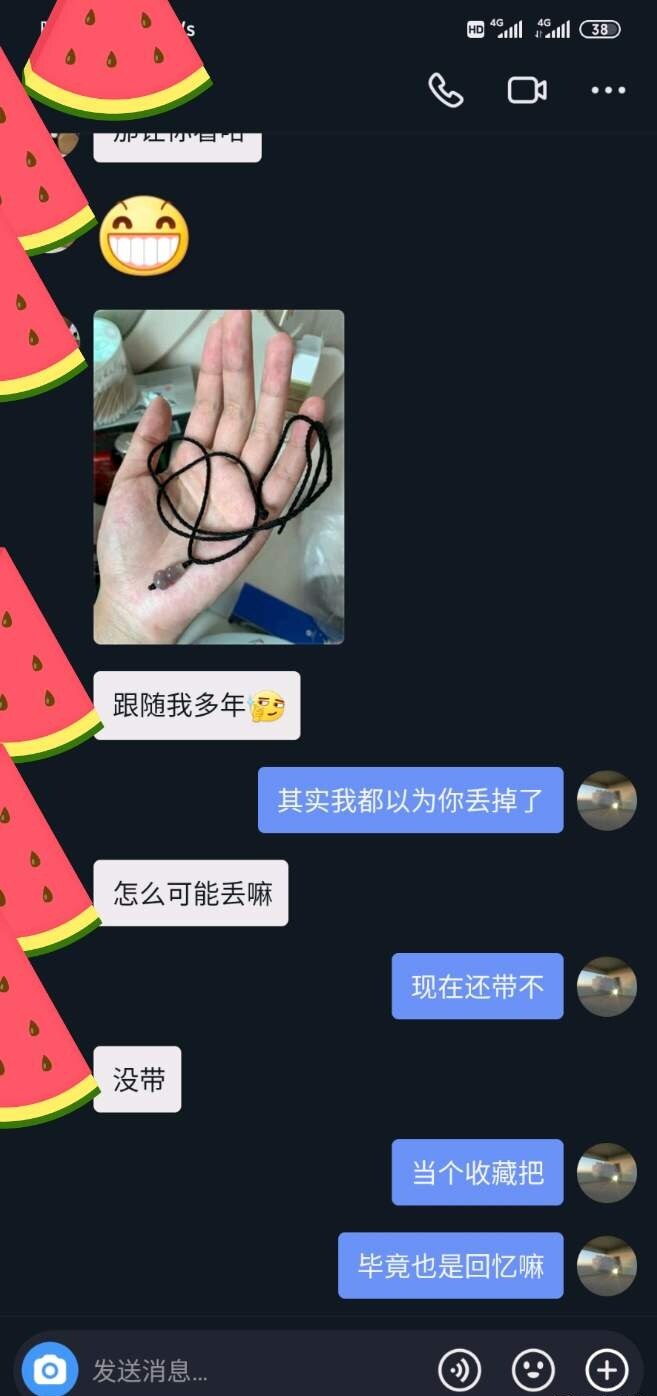Open the plus attachments menu
Viewport: 657px width, 1396px height.
[x=606, y=1369]
